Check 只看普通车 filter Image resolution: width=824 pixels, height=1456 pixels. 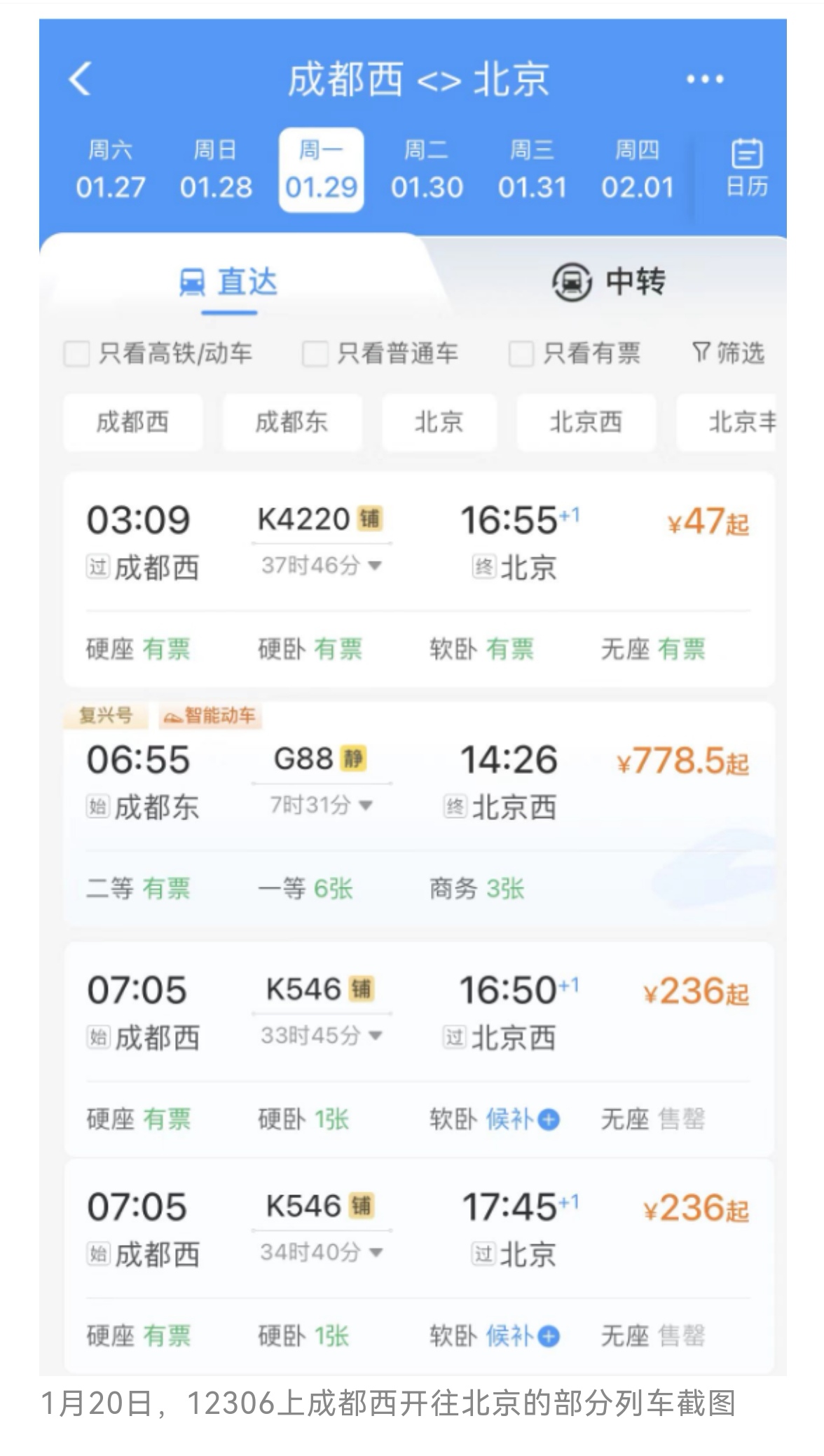[x=380, y=353]
